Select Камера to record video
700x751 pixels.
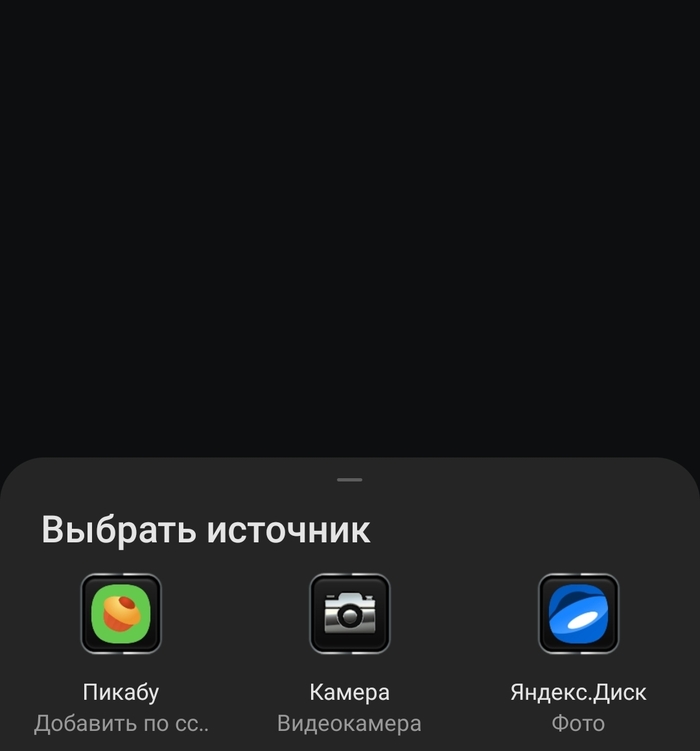tap(349, 614)
